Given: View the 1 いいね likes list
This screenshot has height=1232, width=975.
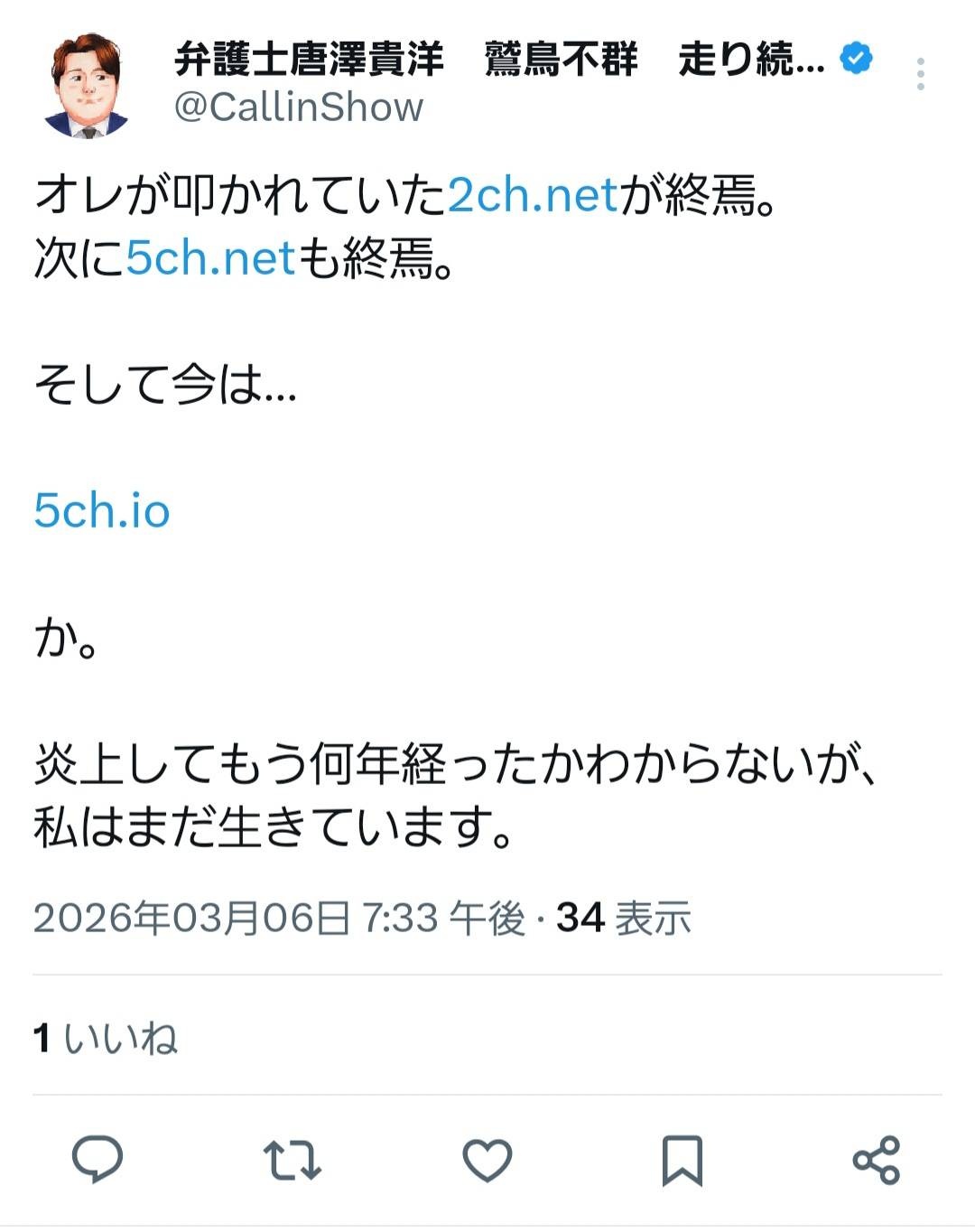Looking at the screenshot, I should 106,1039.
